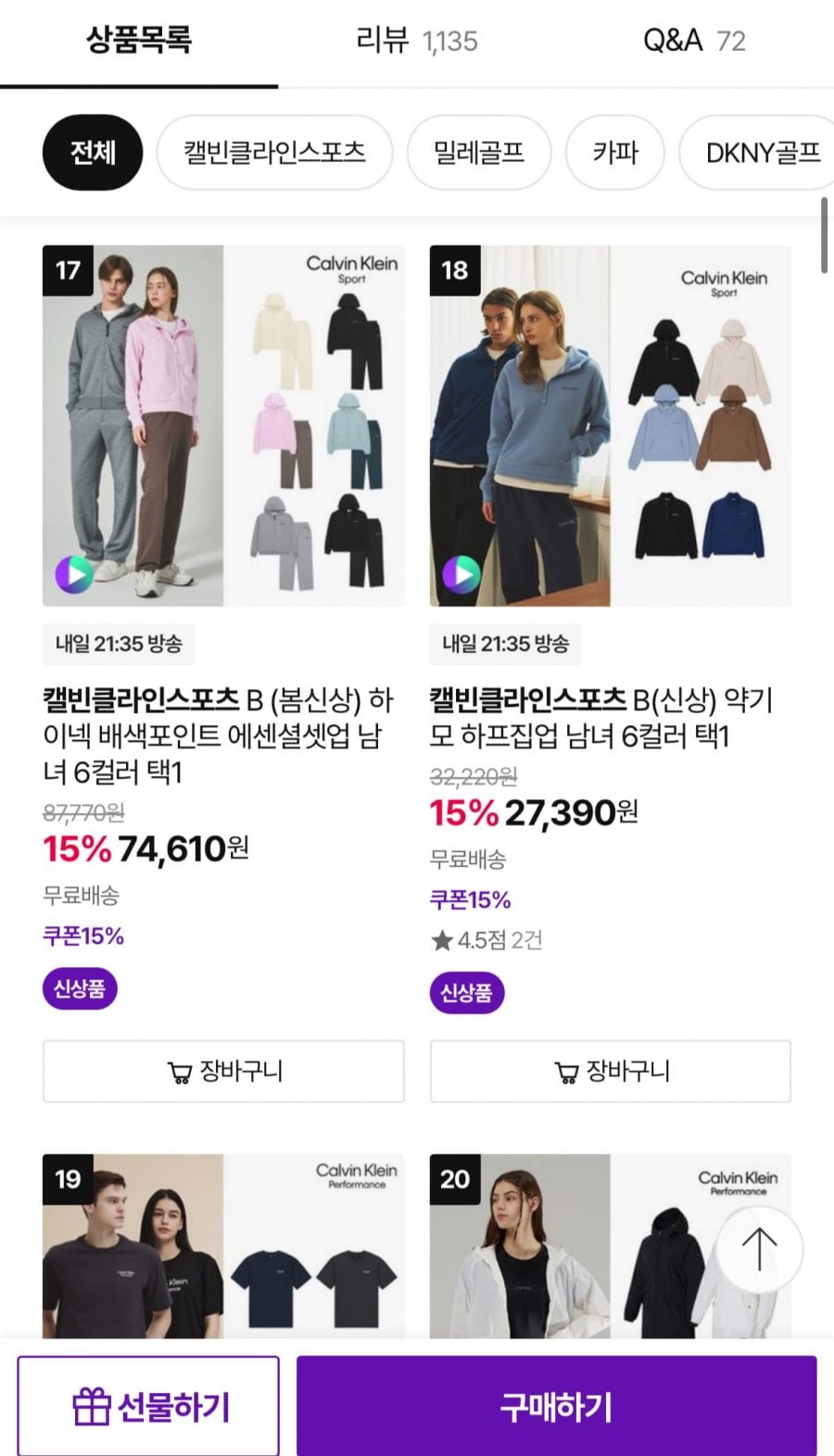834x1456 pixels.
Task: Play the video on product 18
Action: [461, 574]
